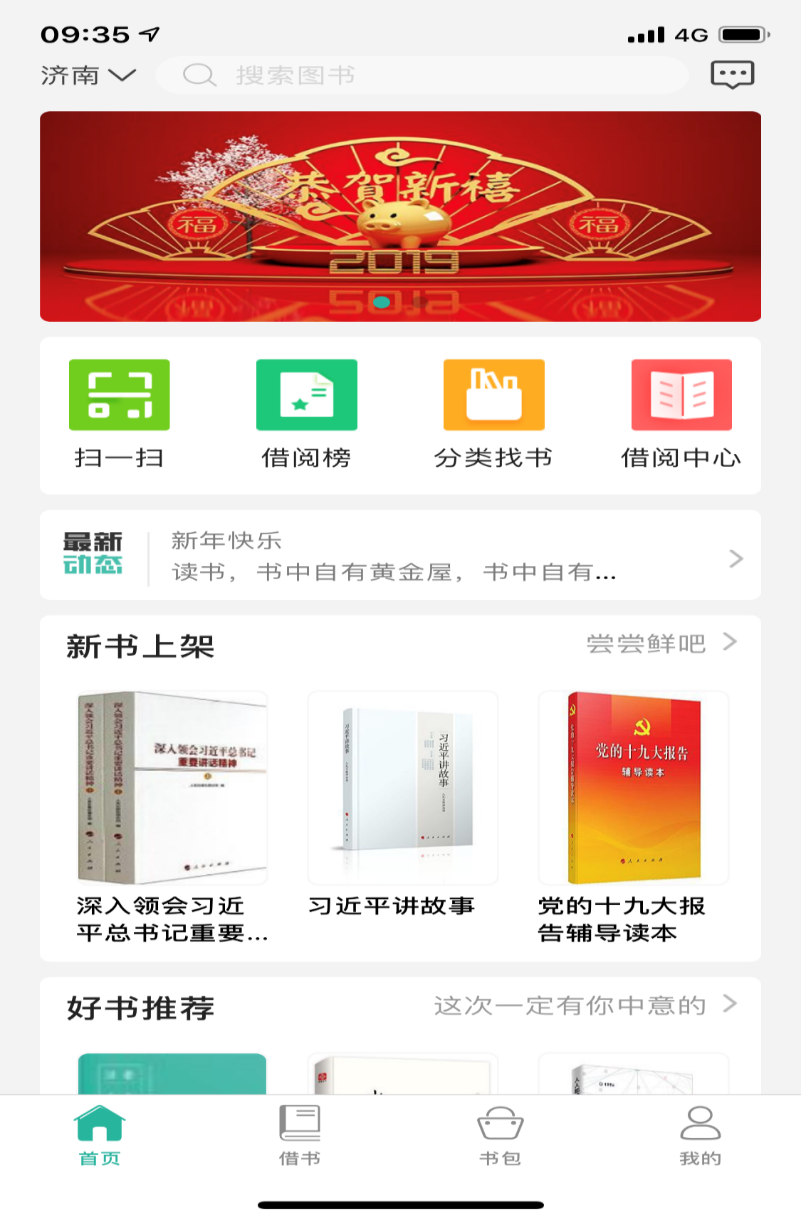Go to 借阅中心
The width and height of the screenshot is (801, 1221).
[x=681, y=414]
